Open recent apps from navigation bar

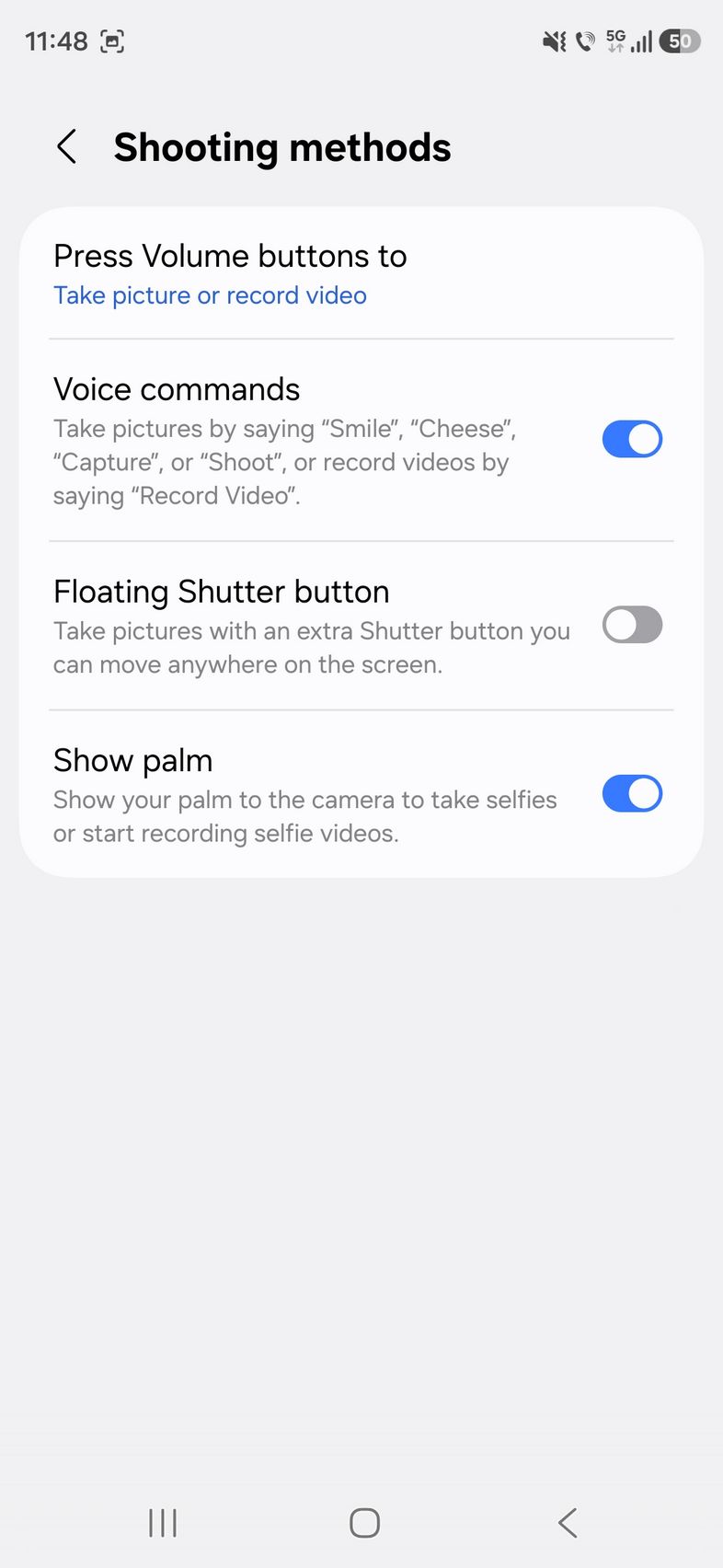[163, 1523]
